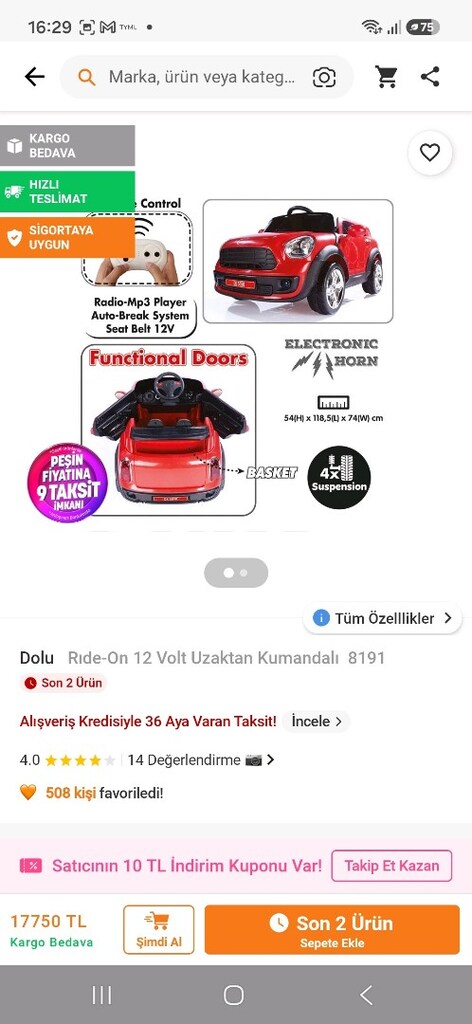Buy now with Şimdi Al

(x=159, y=929)
